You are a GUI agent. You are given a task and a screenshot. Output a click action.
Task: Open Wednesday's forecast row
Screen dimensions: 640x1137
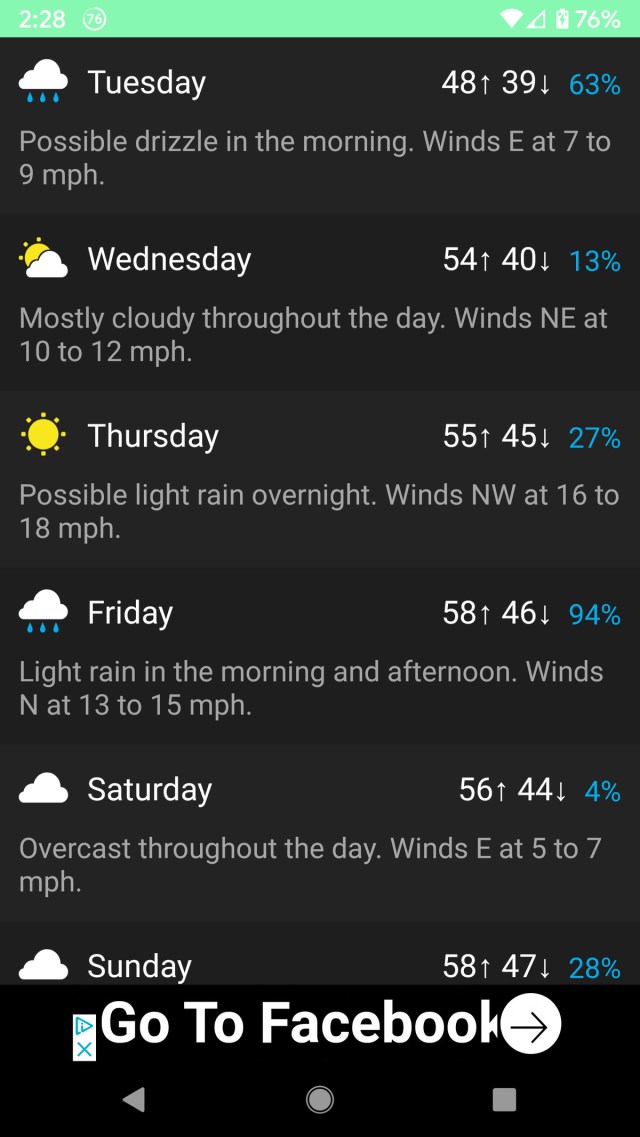pos(320,302)
